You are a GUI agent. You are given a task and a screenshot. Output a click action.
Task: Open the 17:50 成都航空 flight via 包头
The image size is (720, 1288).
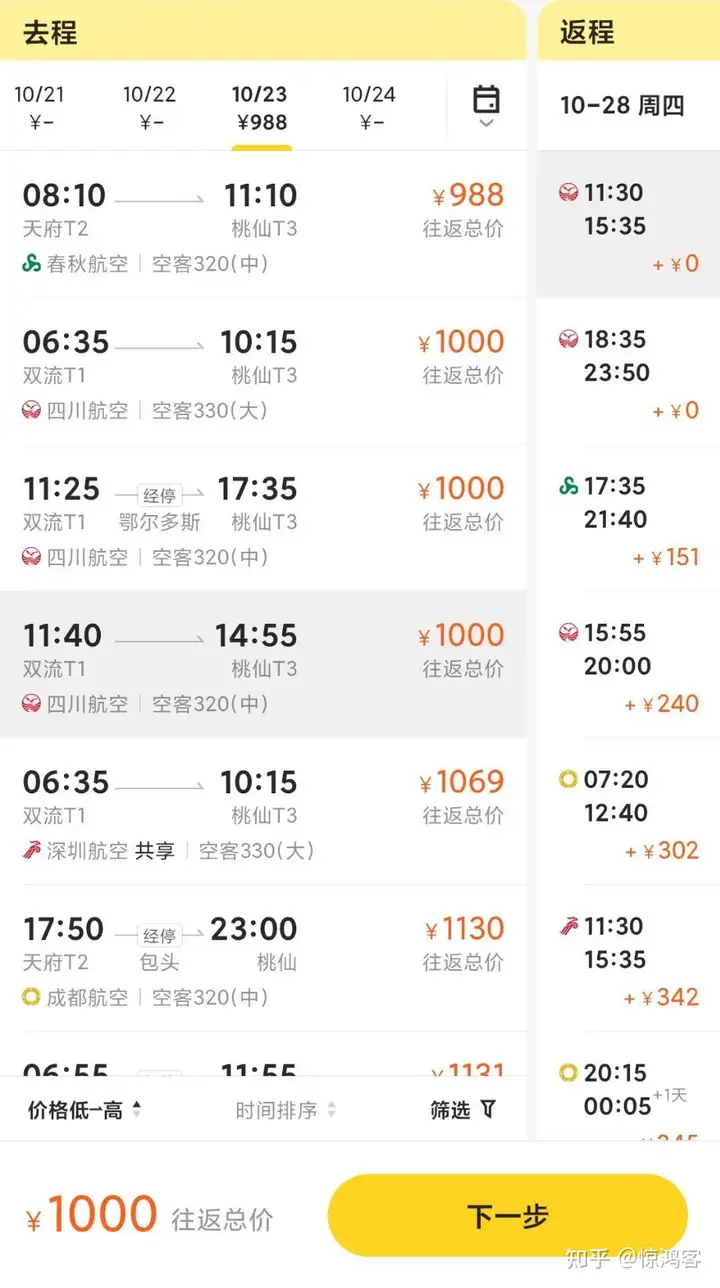coord(263,959)
